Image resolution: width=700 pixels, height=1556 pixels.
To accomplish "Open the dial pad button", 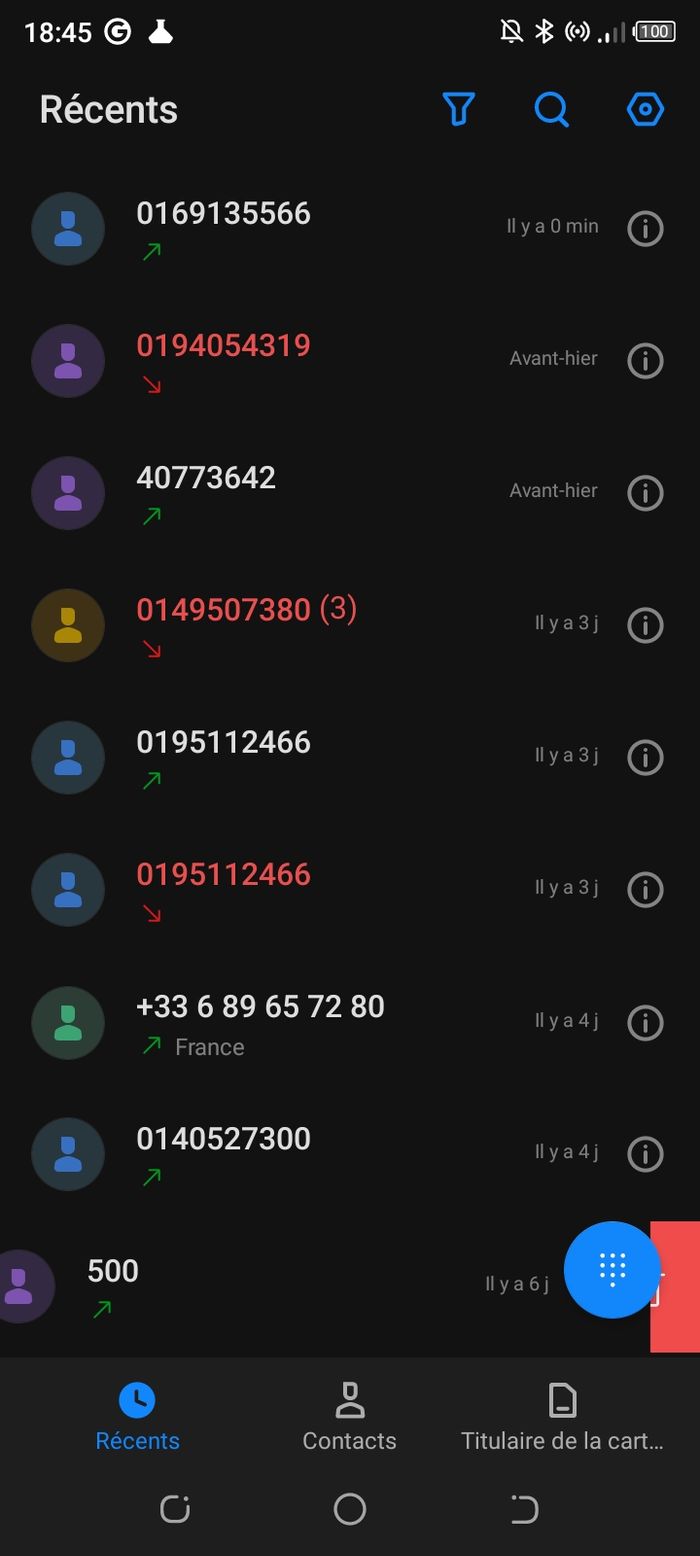I will pyautogui.click(x=612, y=1269).
